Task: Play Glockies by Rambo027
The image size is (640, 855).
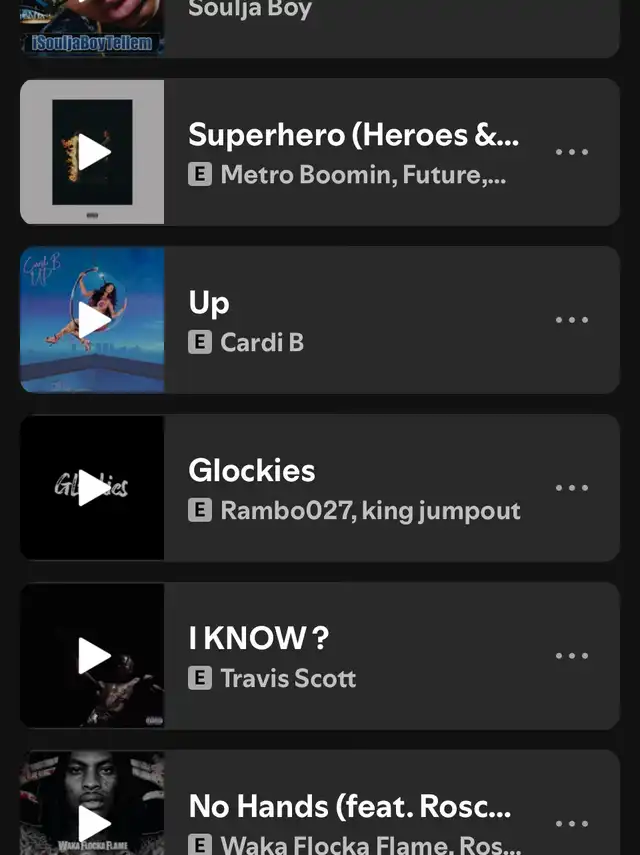Action: tap(93, 488)
